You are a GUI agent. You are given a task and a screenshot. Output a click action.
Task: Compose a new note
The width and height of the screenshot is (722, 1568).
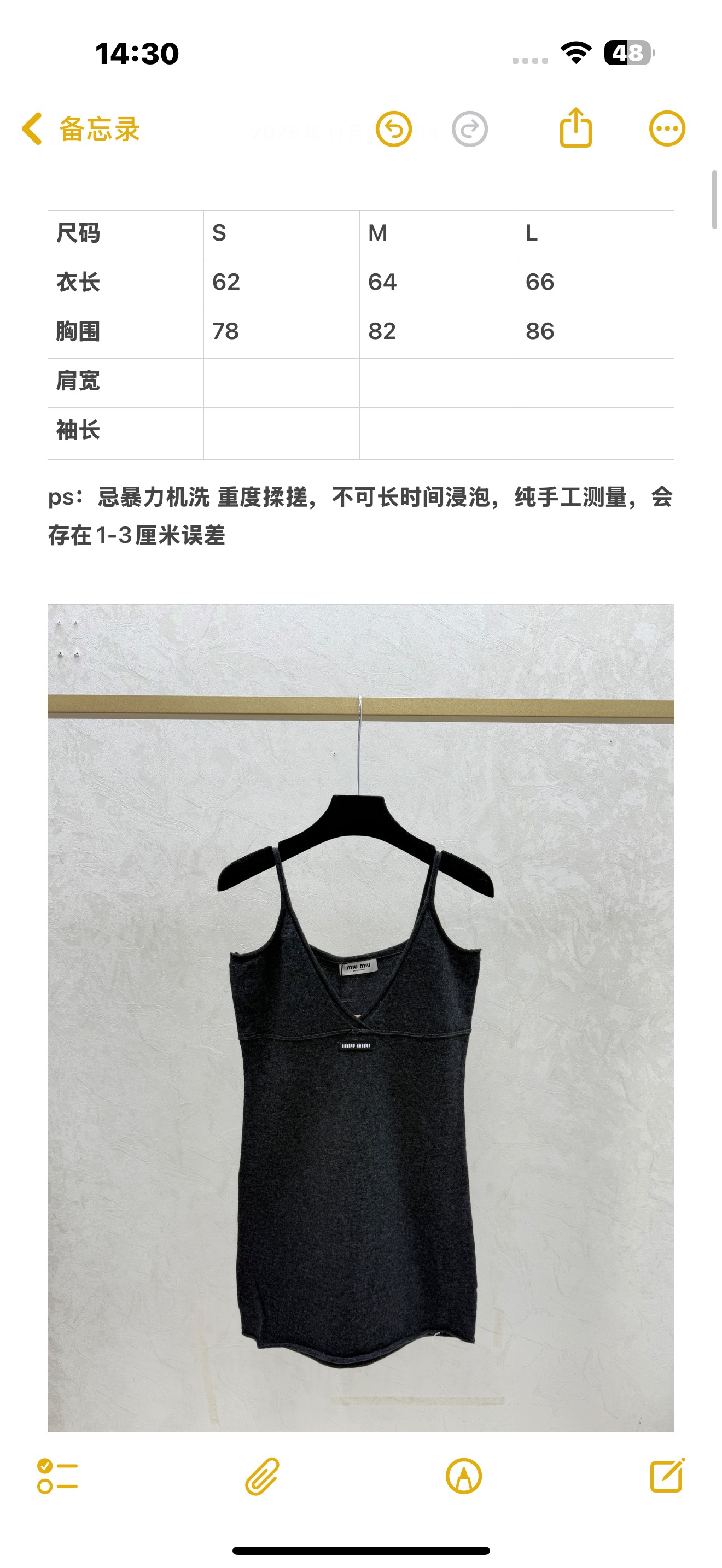pos(667,1475)
